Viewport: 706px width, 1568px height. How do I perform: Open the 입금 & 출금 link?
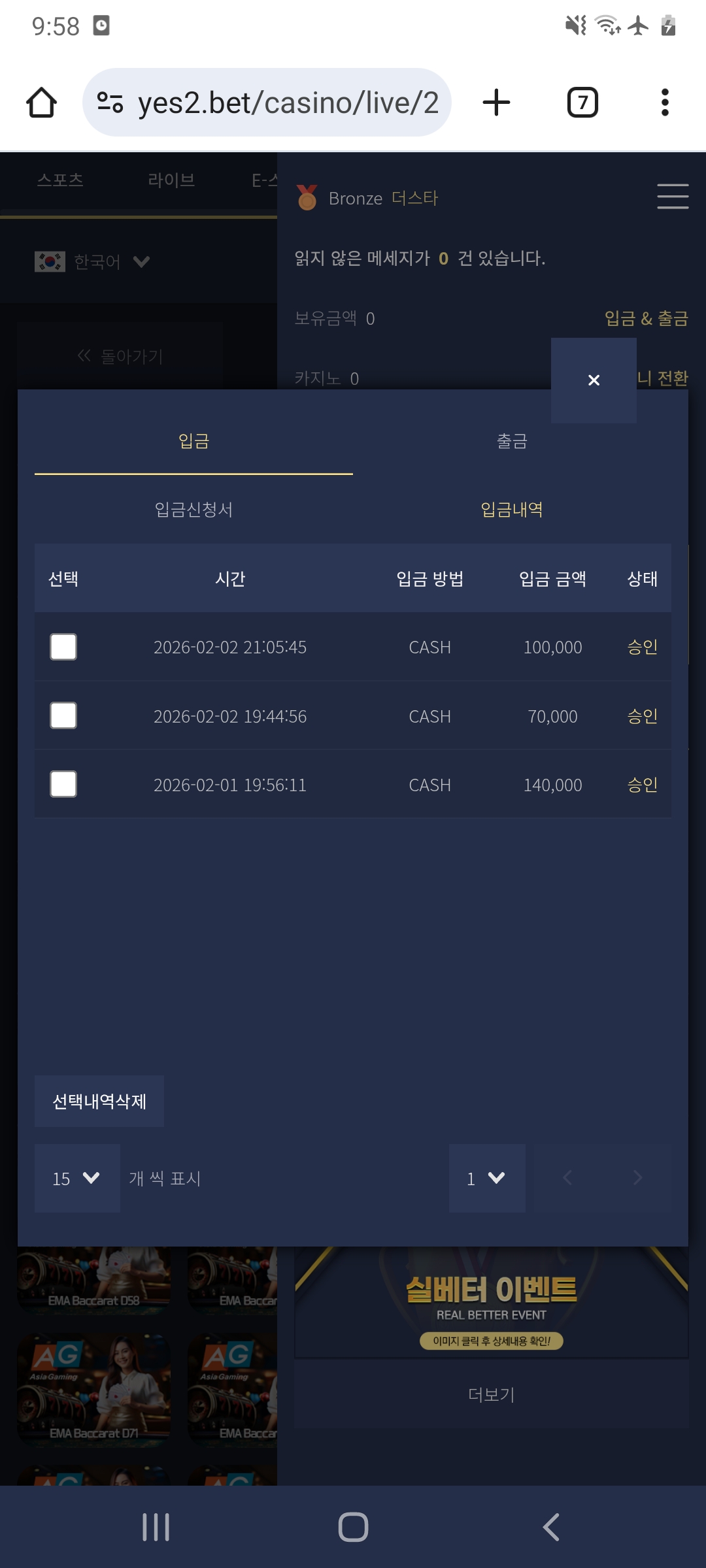647,318
